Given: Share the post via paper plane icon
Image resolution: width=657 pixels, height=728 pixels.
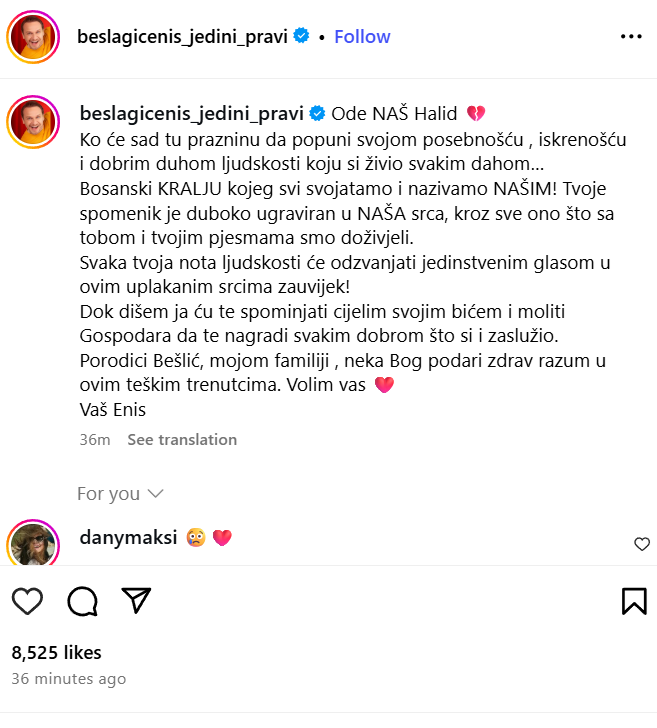Looking at the screenshot, I should (136, 600).
